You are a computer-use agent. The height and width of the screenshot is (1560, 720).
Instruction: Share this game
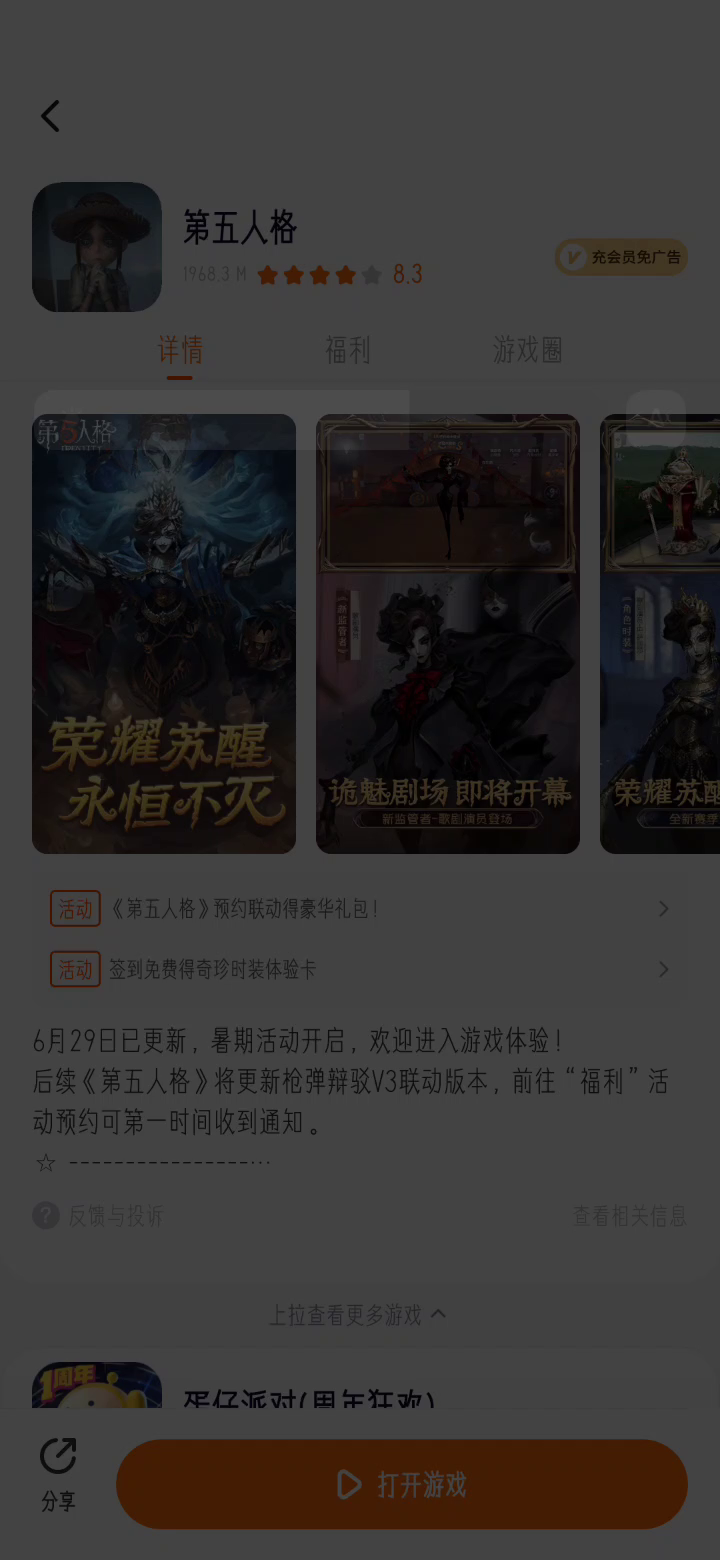[x=58, y=1474]
